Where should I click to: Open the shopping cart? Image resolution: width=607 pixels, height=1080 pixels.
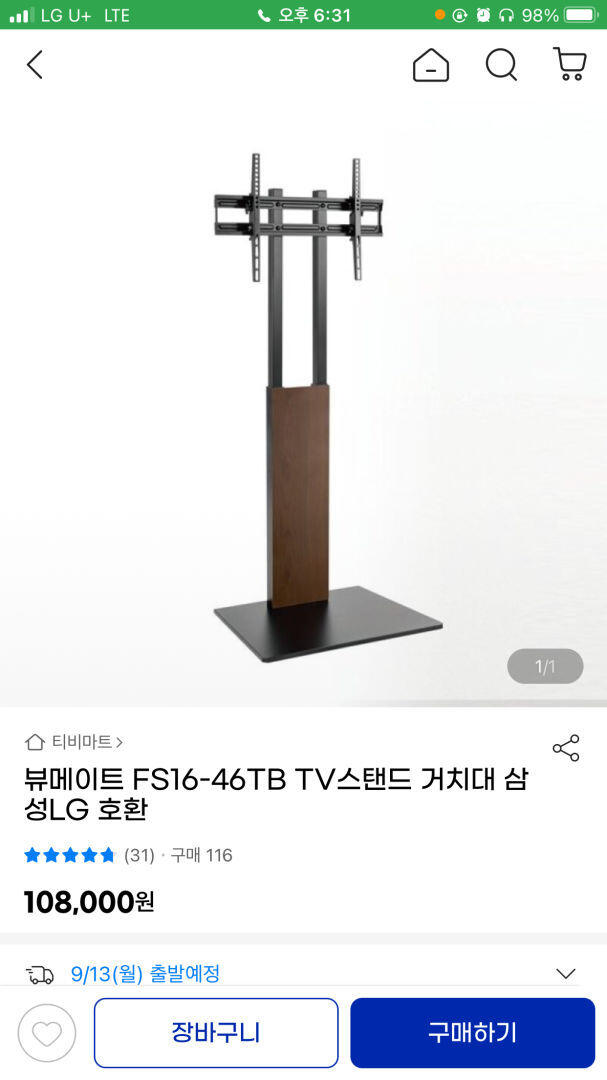point(569,65)
